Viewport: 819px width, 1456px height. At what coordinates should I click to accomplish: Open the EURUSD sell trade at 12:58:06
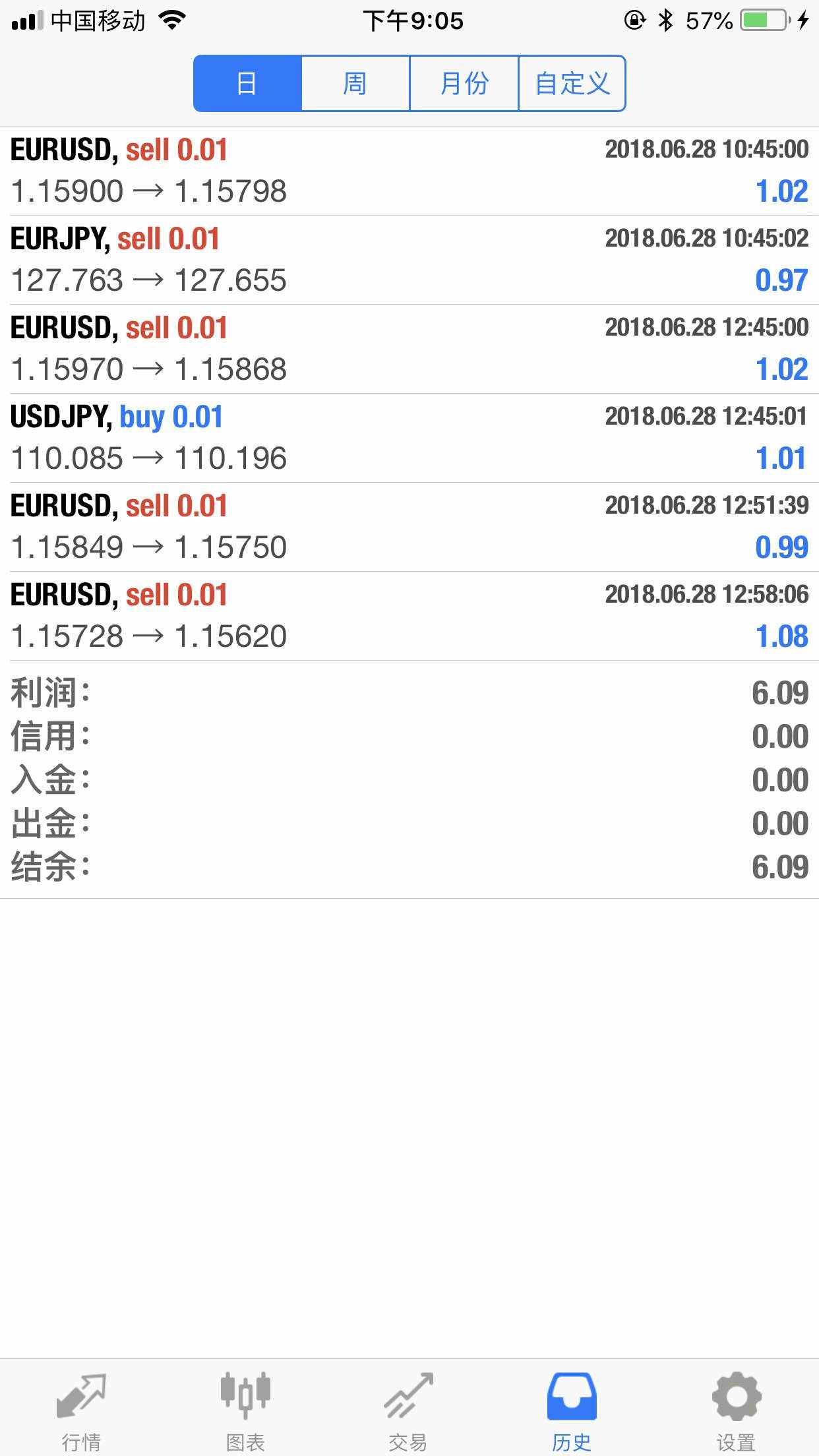(409, 616)
